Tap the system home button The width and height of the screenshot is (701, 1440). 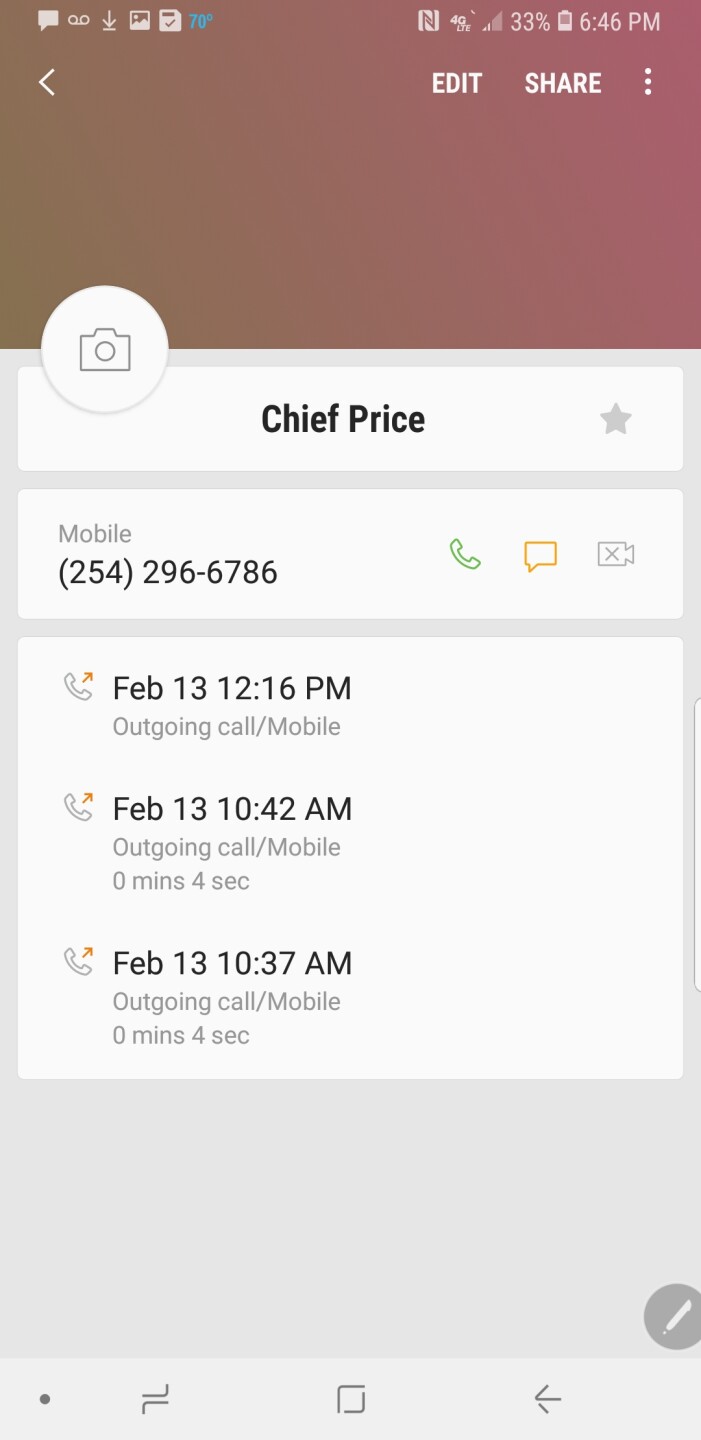(x=351, y=1399)
